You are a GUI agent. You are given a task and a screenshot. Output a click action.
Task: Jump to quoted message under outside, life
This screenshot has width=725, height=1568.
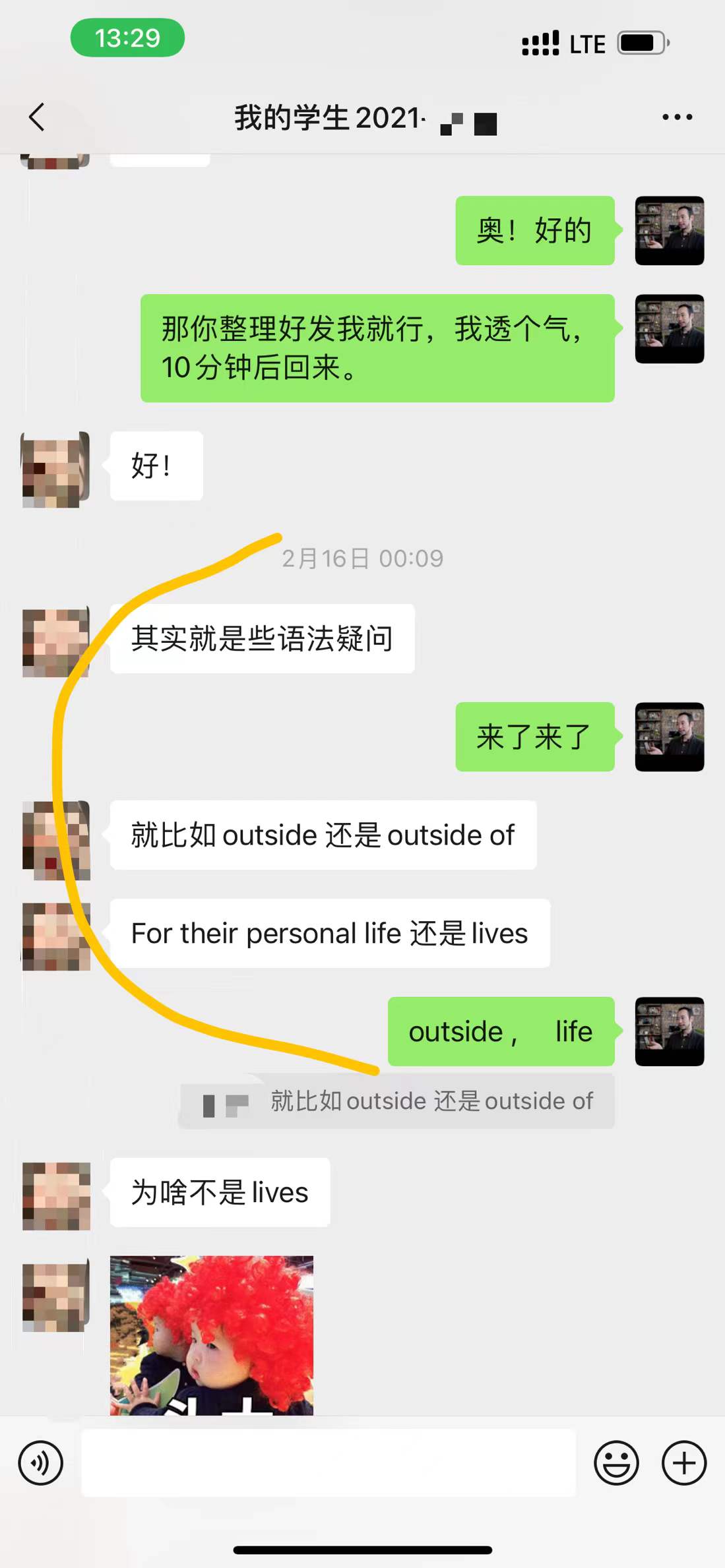[x=397, y=1101]
